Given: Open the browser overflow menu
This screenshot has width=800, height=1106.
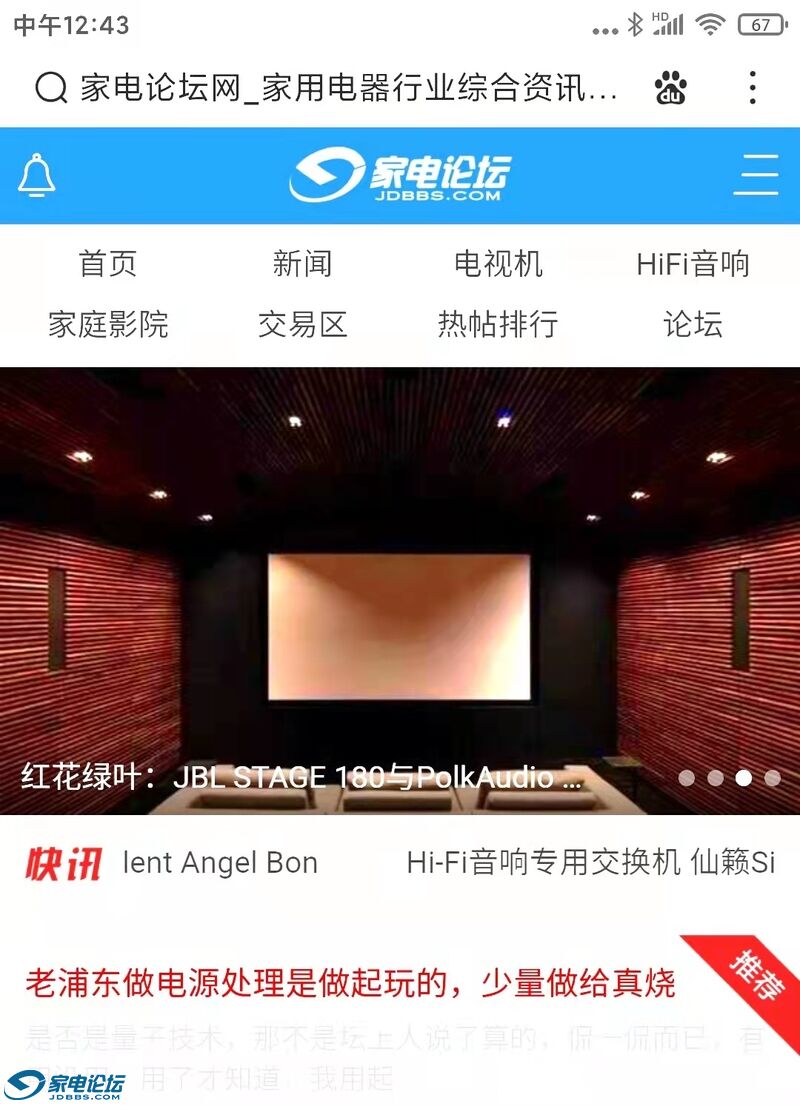Looking at the screenshot, I should coord(753,88).
